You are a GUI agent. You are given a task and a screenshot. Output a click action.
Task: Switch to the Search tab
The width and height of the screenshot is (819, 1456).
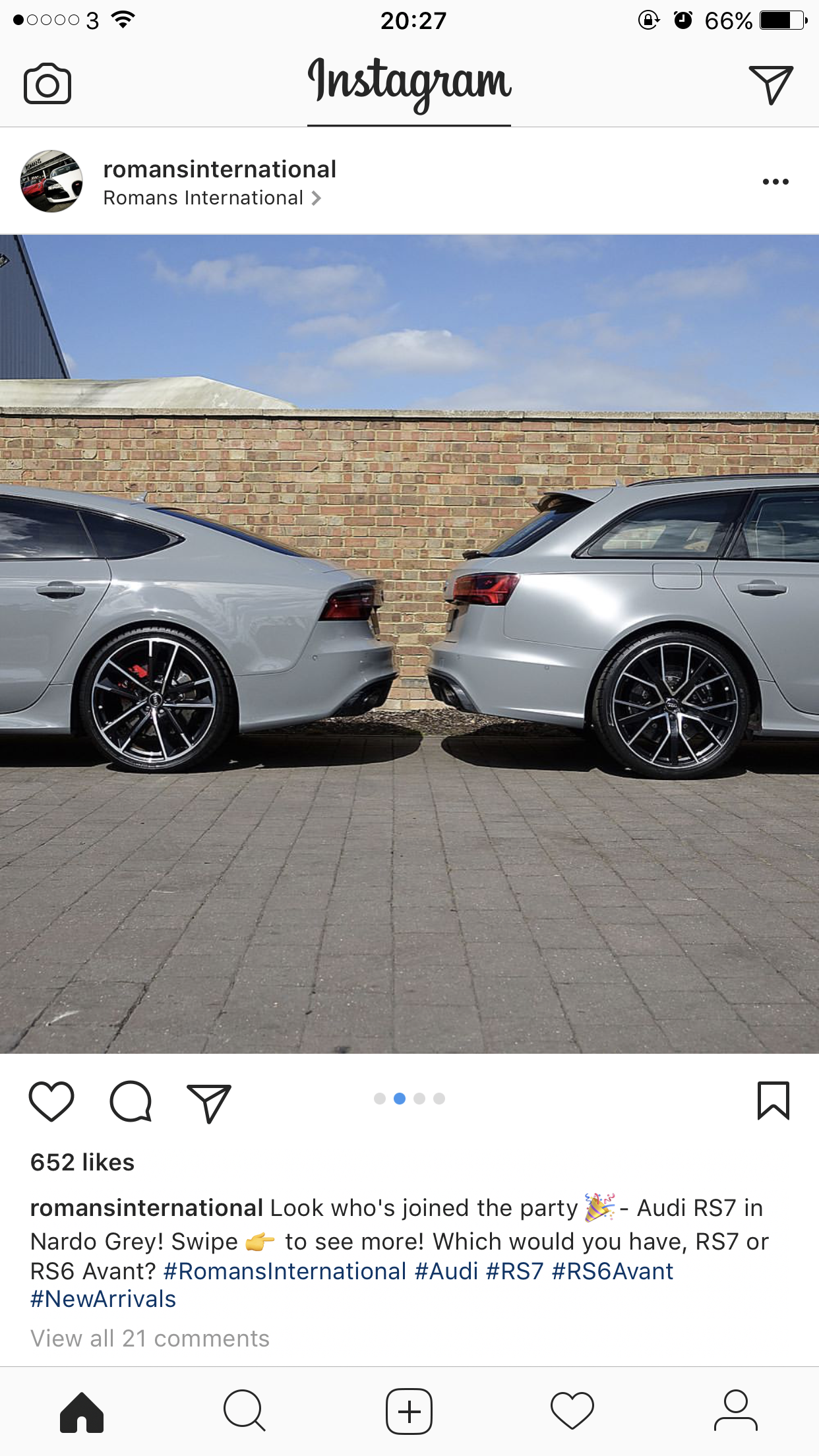pyautogui.click(x=245, y=1411)
